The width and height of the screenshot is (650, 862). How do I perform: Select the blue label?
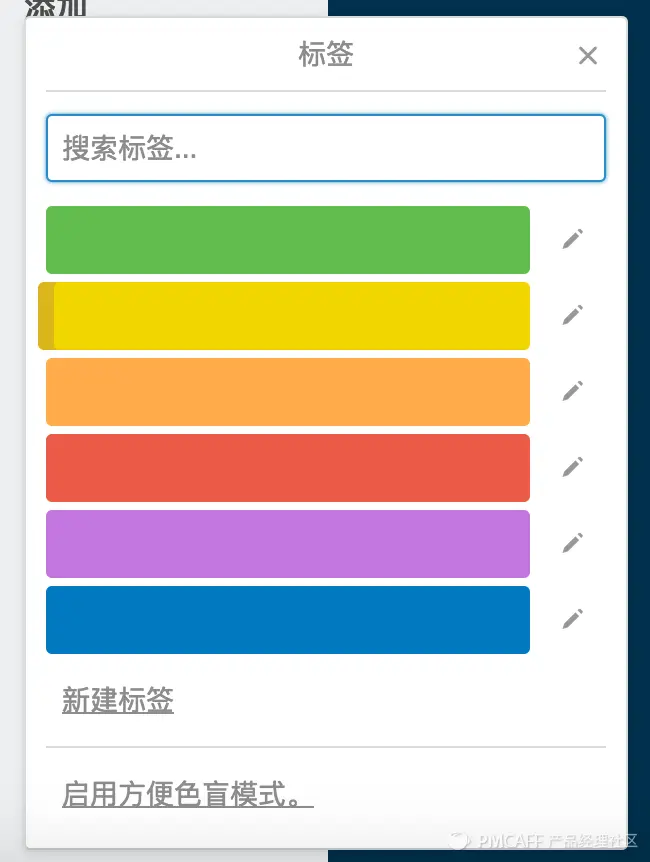coord(288,620)
